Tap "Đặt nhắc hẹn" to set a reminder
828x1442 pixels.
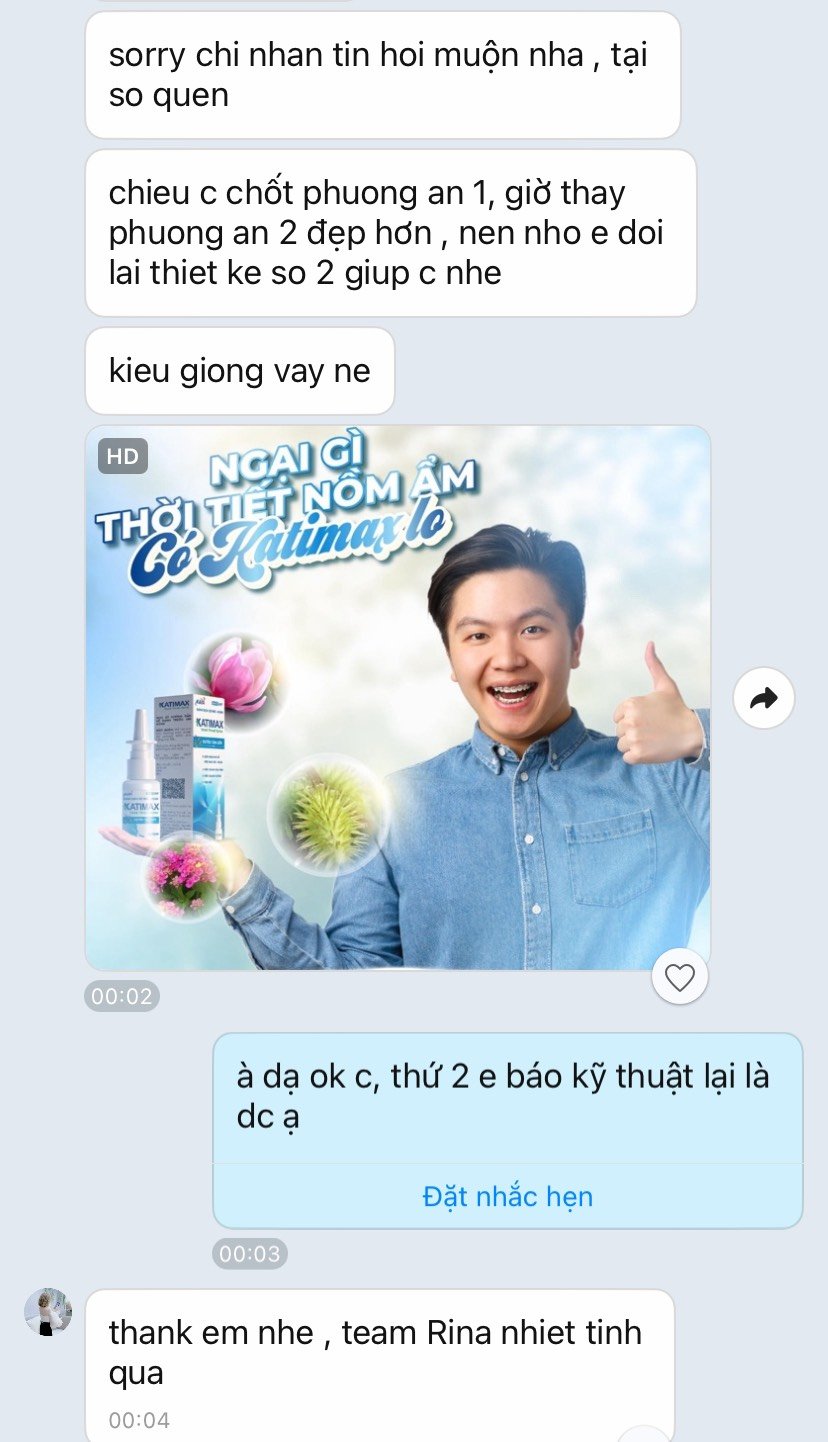click(x=508, y=1196)
